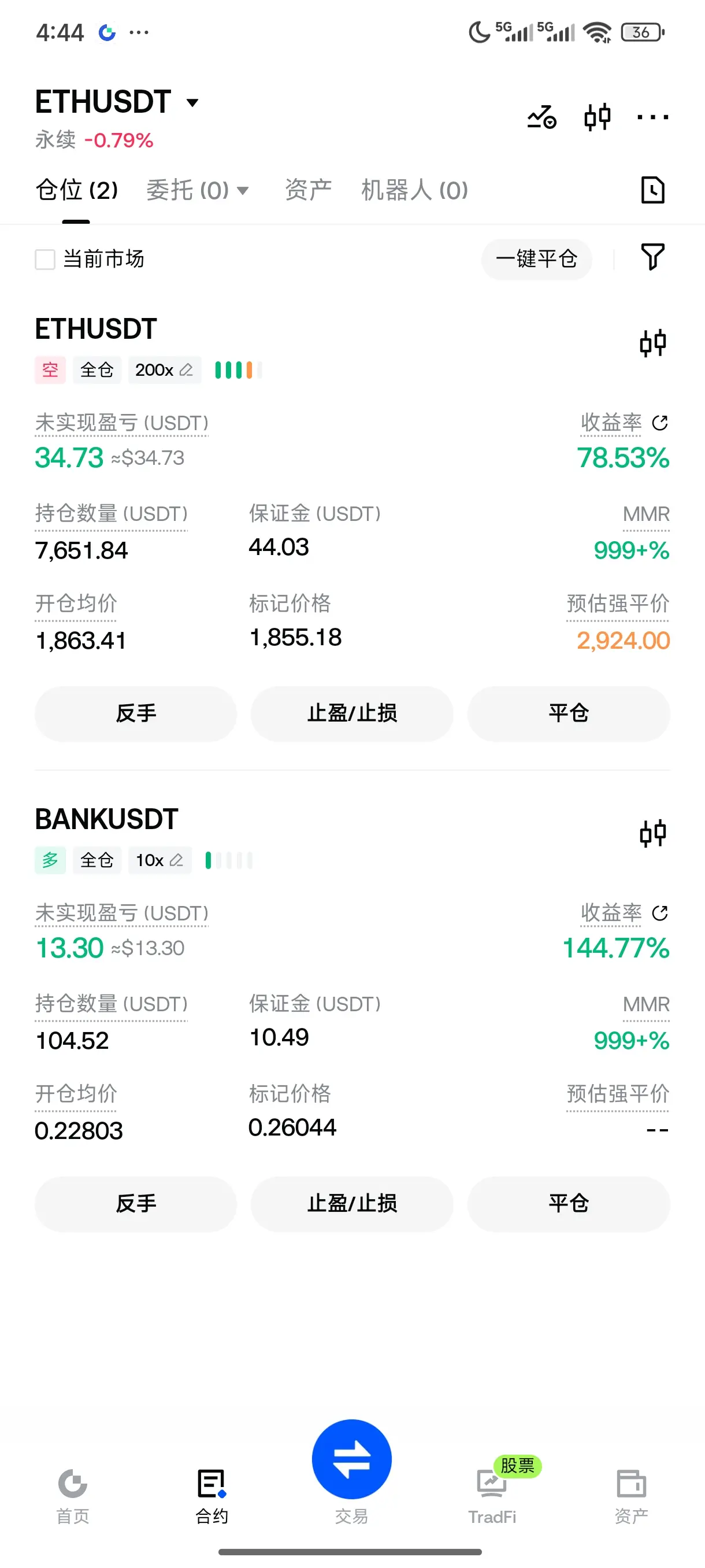Open the BANKUSDT chart icon
Screen dimensions: 705x1568
click(652, 834)
